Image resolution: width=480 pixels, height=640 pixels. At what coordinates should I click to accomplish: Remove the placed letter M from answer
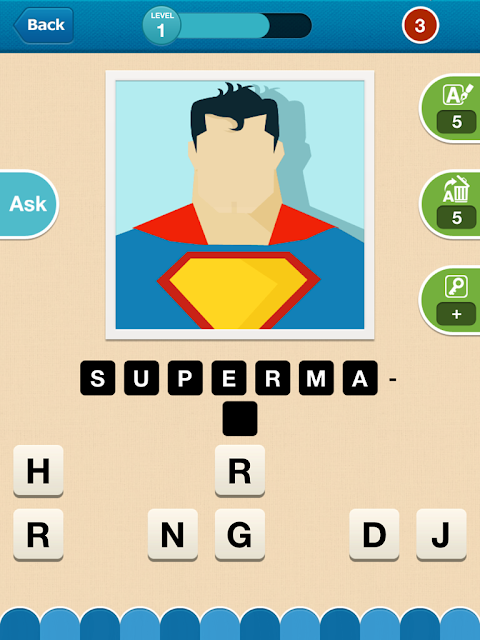pos(316,378)
